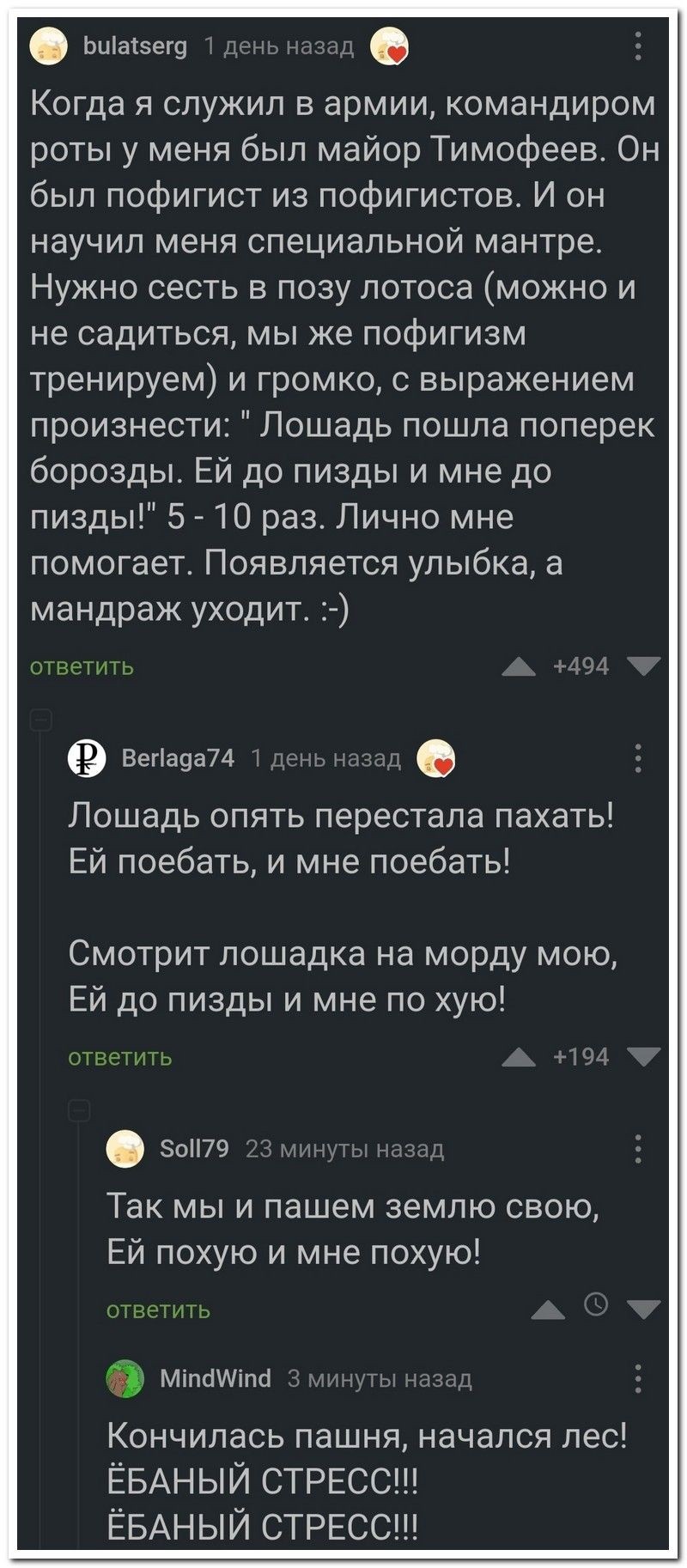Upvote bulatserg's comment
The image size is (687, 1568).
point(519,665)
